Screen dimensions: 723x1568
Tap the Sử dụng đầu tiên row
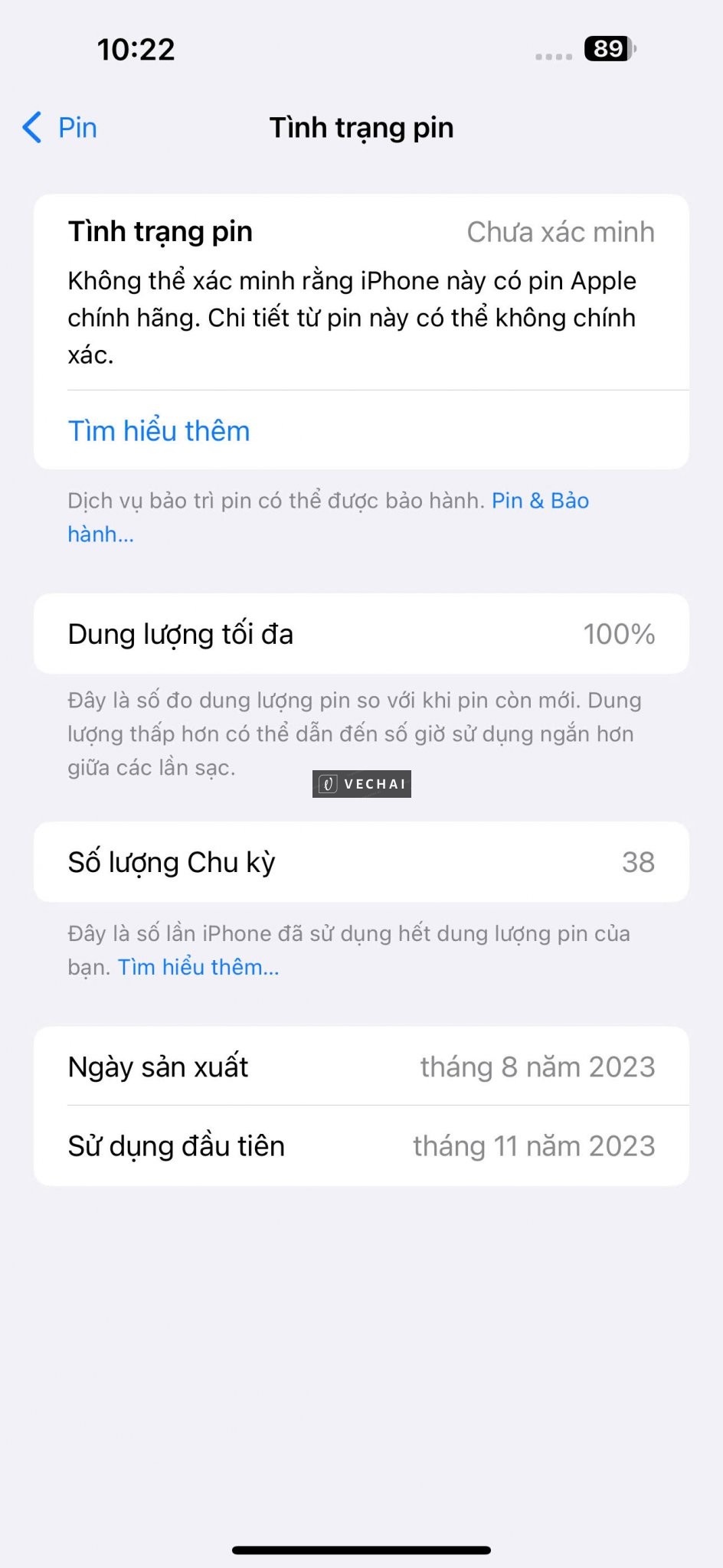click(361, 1145)
